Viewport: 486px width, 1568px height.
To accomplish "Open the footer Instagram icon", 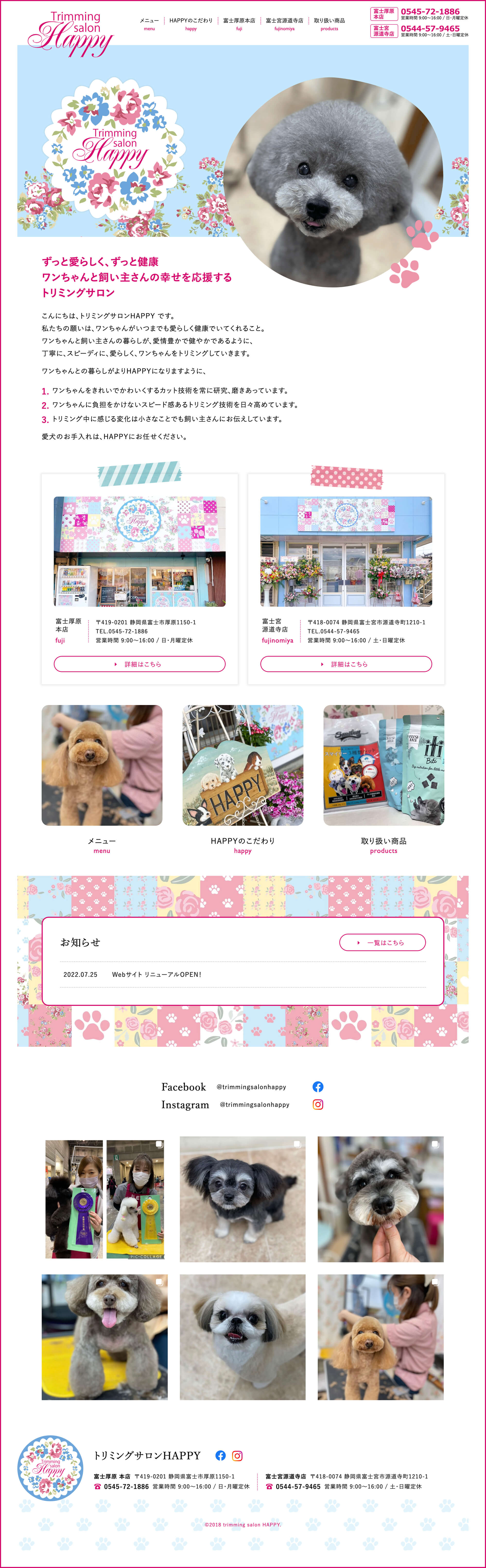I will click(237, 1455).
